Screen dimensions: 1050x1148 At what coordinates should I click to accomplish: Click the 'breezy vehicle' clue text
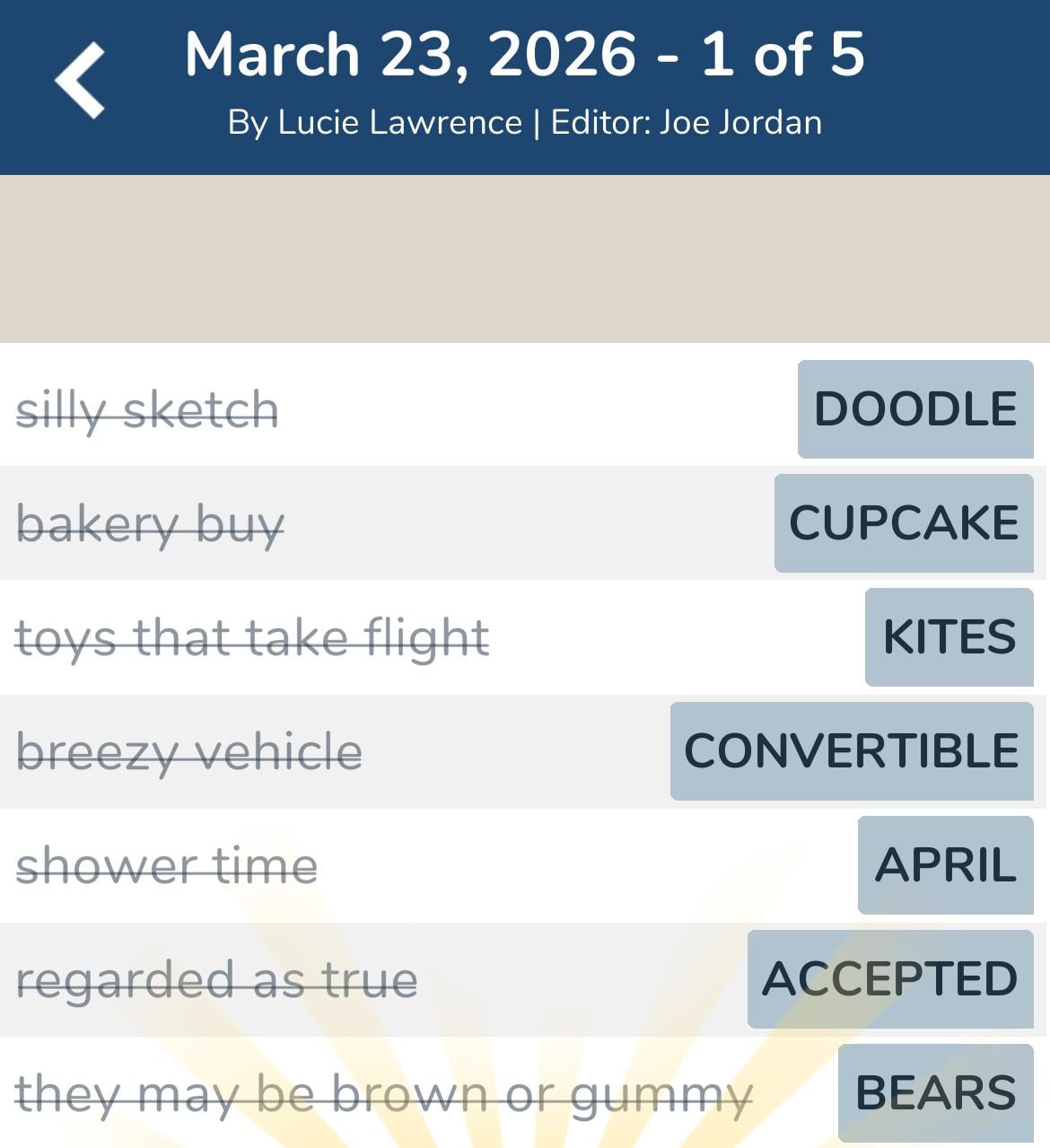(188, 753)
